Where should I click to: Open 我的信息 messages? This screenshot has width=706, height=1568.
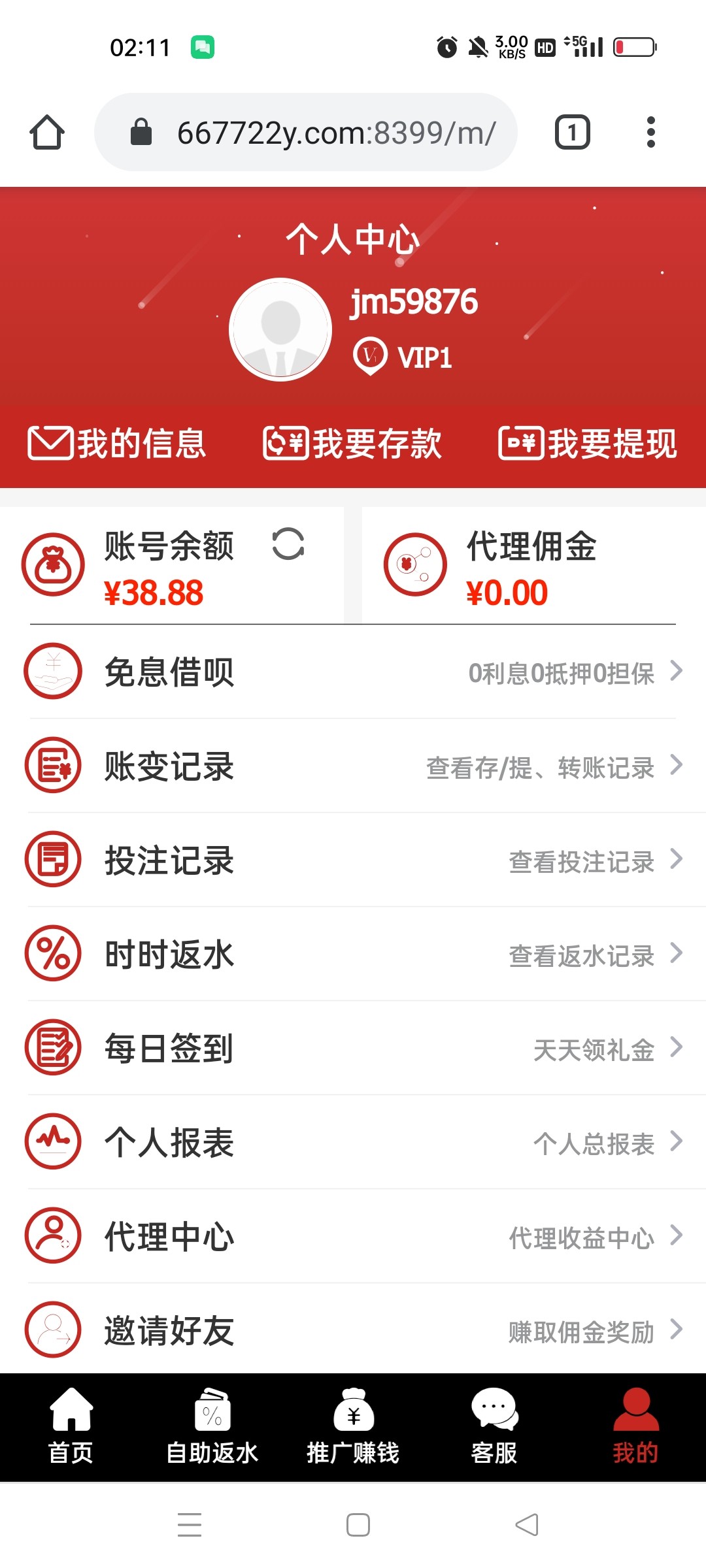(118, 444)
